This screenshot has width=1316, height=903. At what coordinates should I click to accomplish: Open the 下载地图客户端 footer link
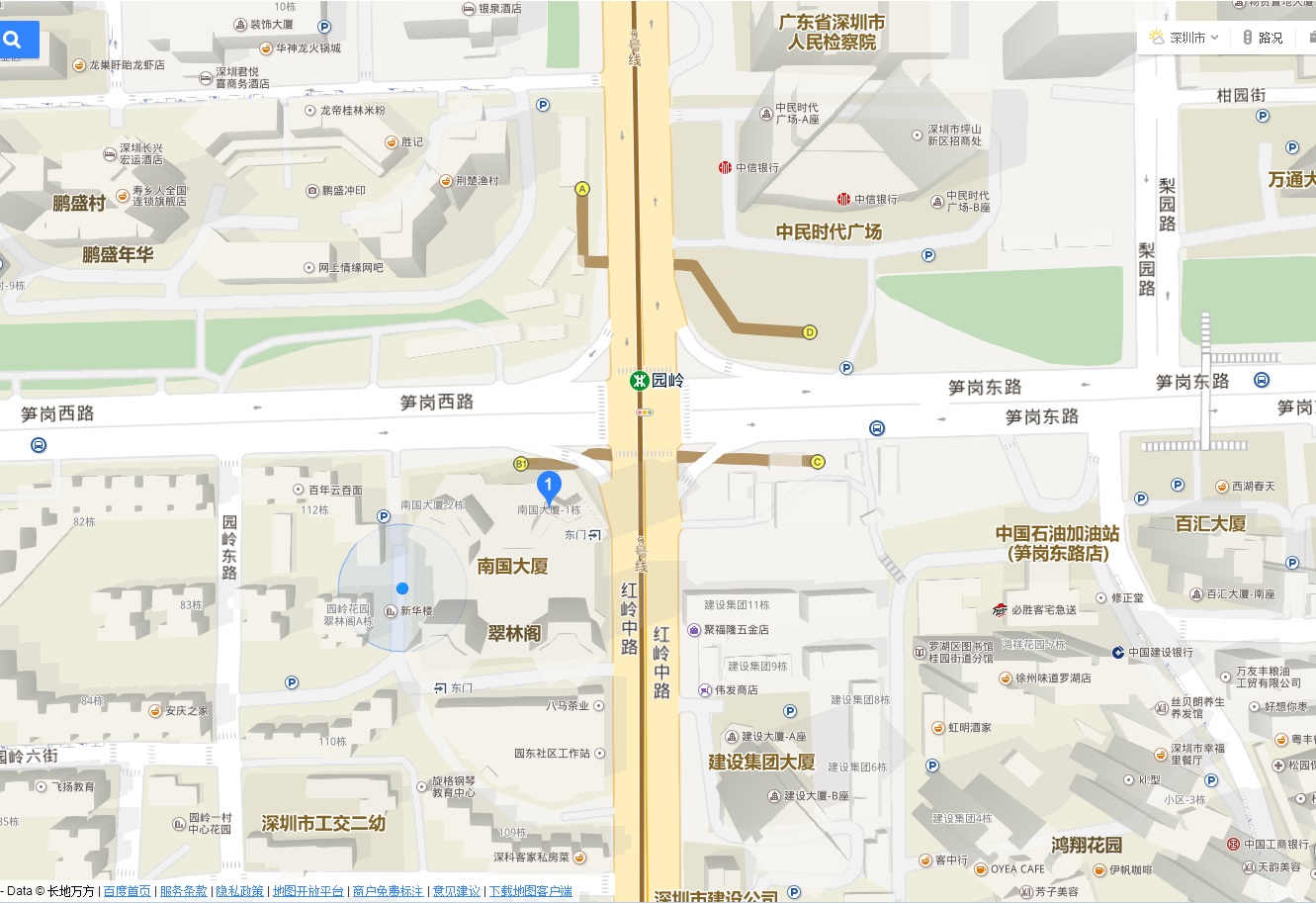pos(531,891)
